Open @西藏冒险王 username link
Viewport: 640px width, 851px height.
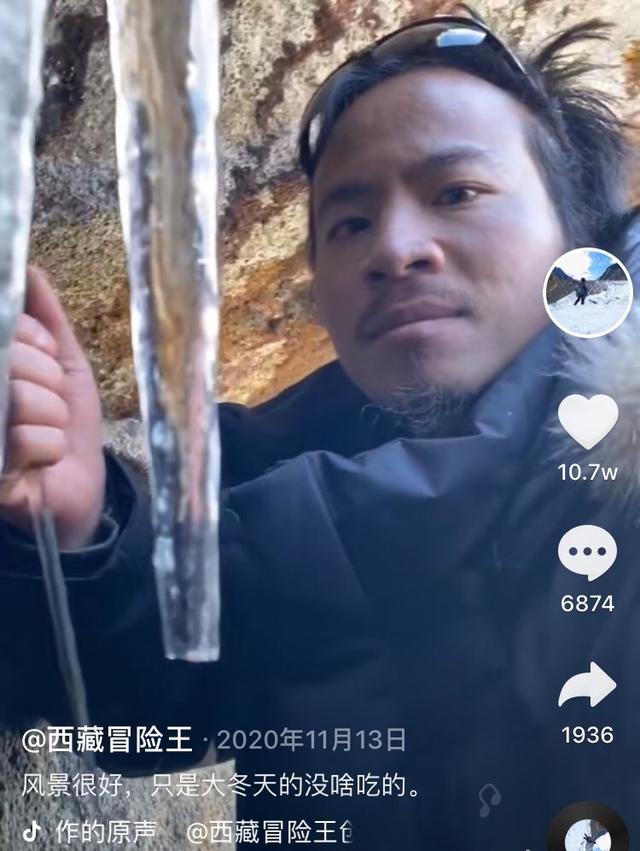coord(108,740)
